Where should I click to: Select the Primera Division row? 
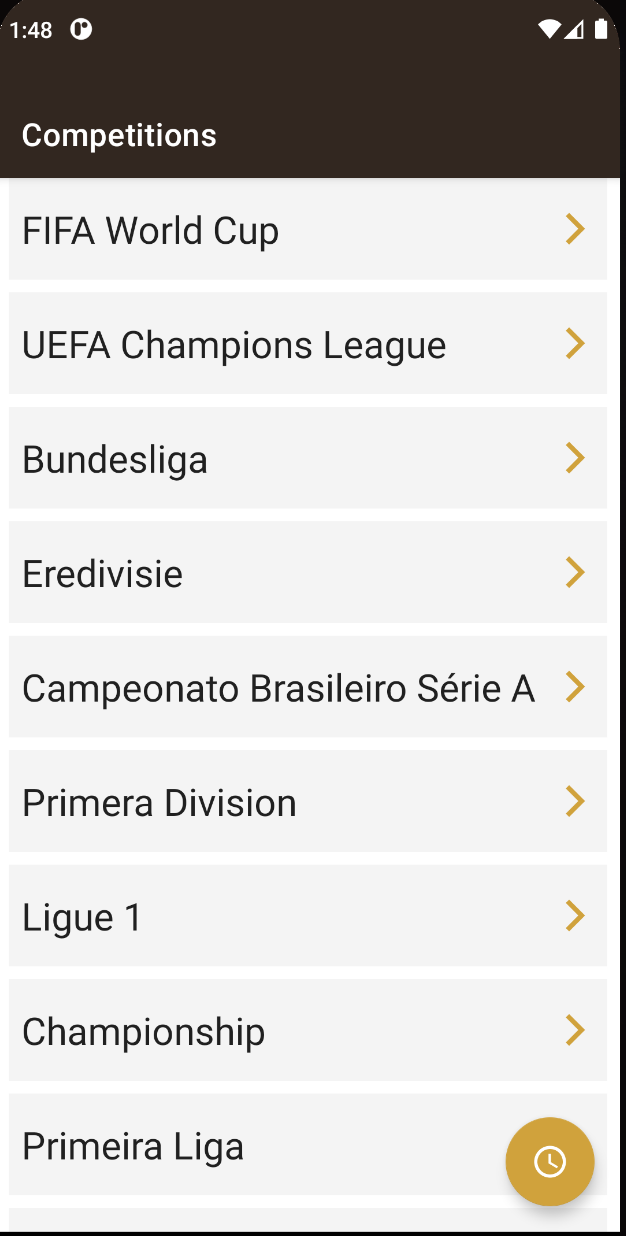307,802
